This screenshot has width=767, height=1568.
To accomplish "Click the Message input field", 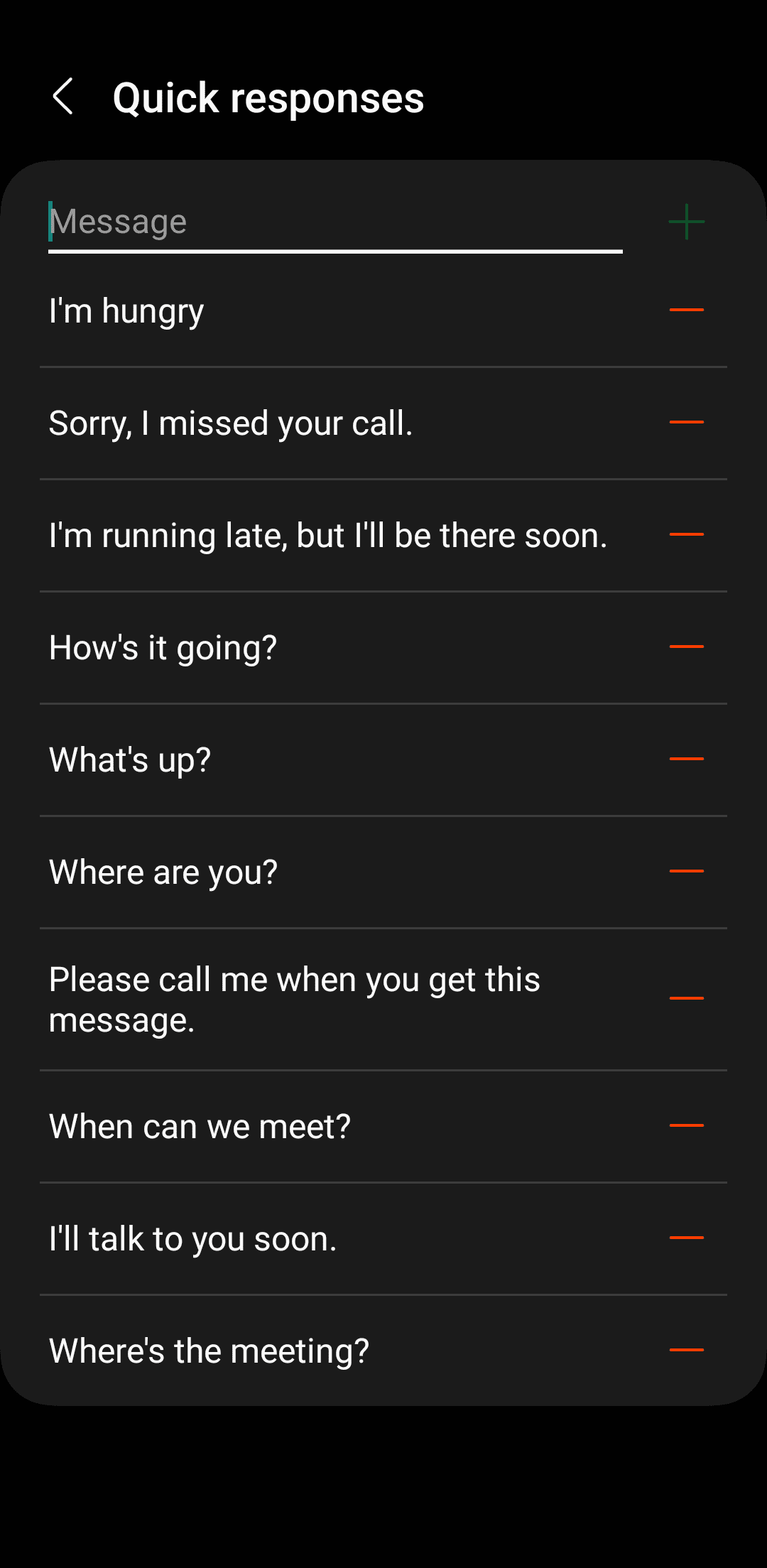I will click(284, 220).
